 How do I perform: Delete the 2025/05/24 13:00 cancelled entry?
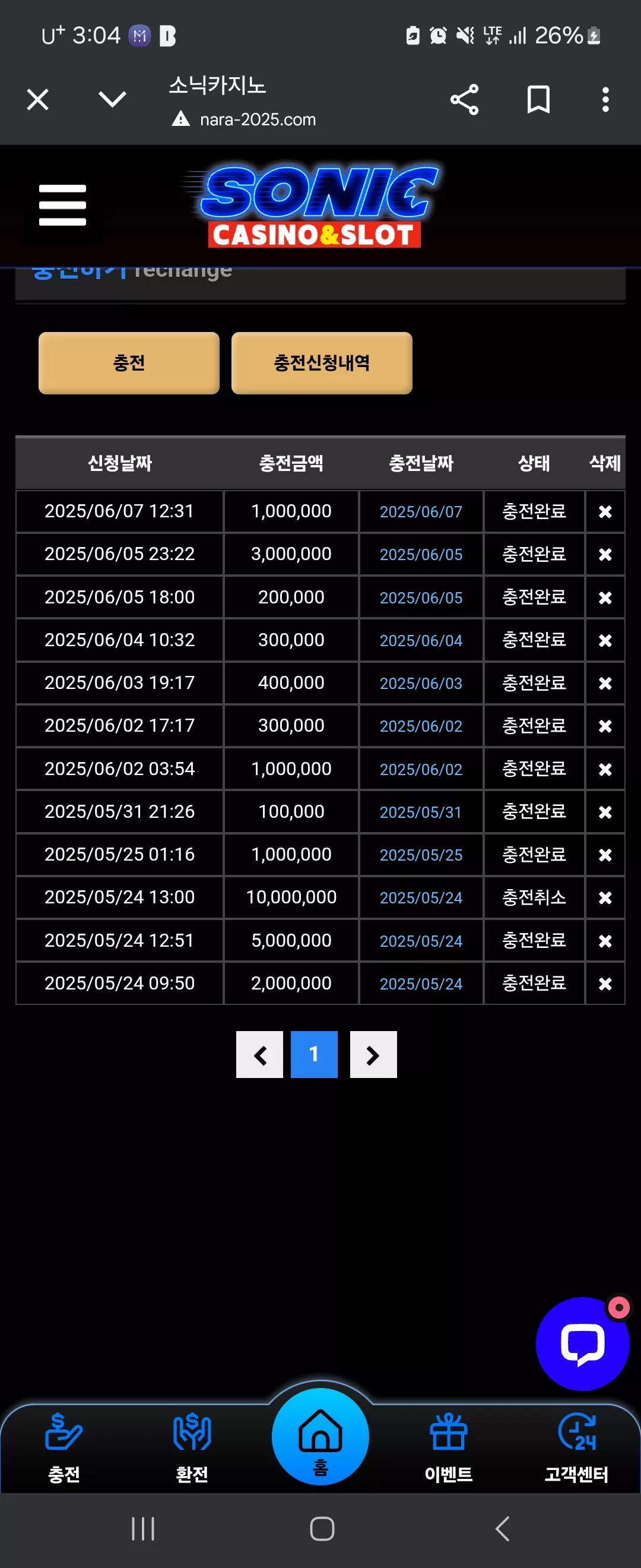(605, 898)
